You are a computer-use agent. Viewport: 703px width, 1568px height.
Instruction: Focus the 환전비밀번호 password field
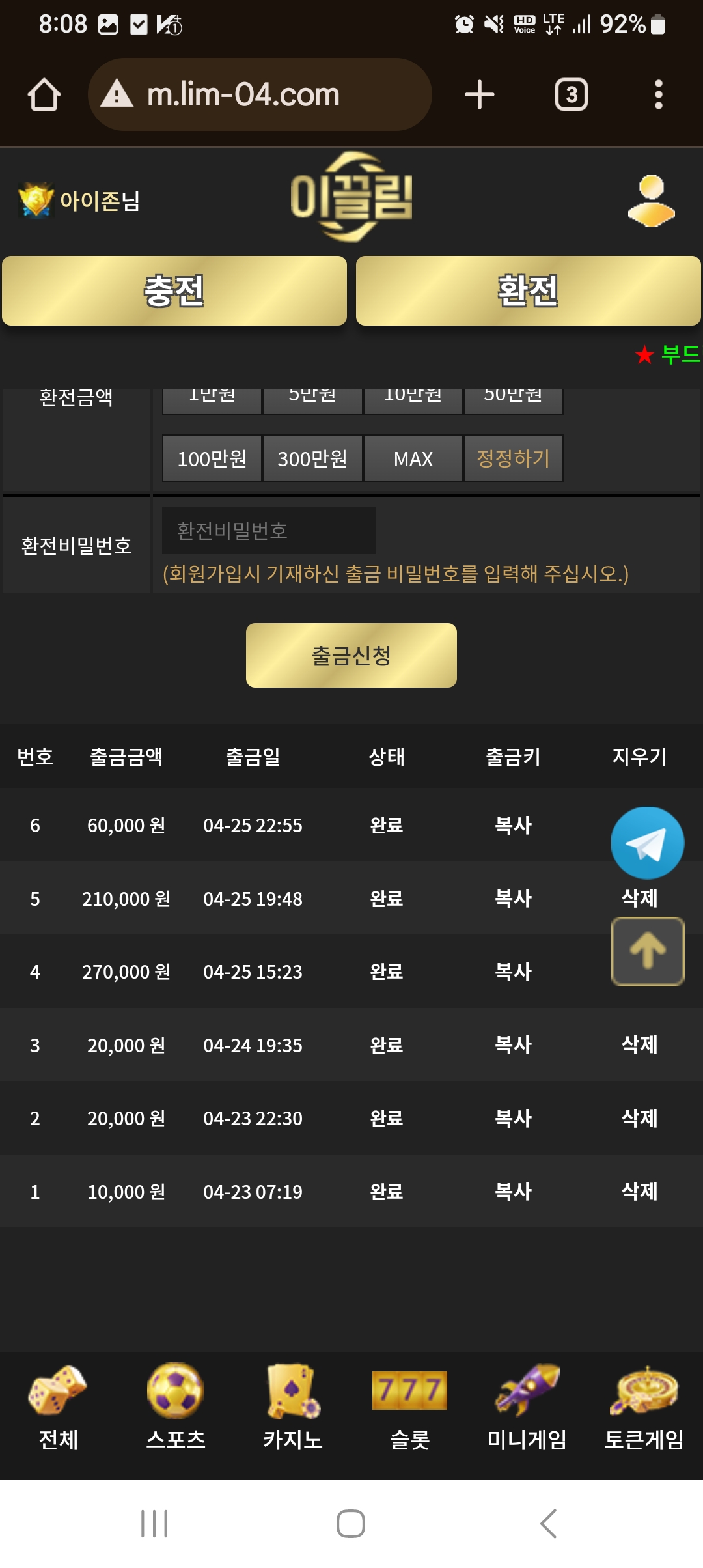269,531
